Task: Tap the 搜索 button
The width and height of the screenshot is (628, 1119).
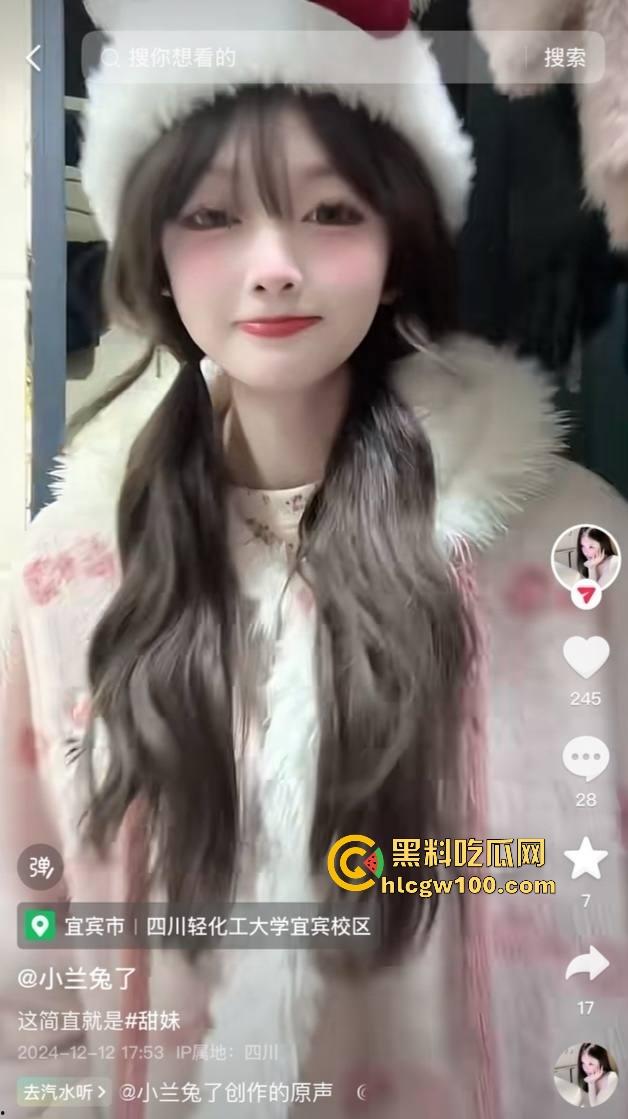Action: (x=565, y=57)
